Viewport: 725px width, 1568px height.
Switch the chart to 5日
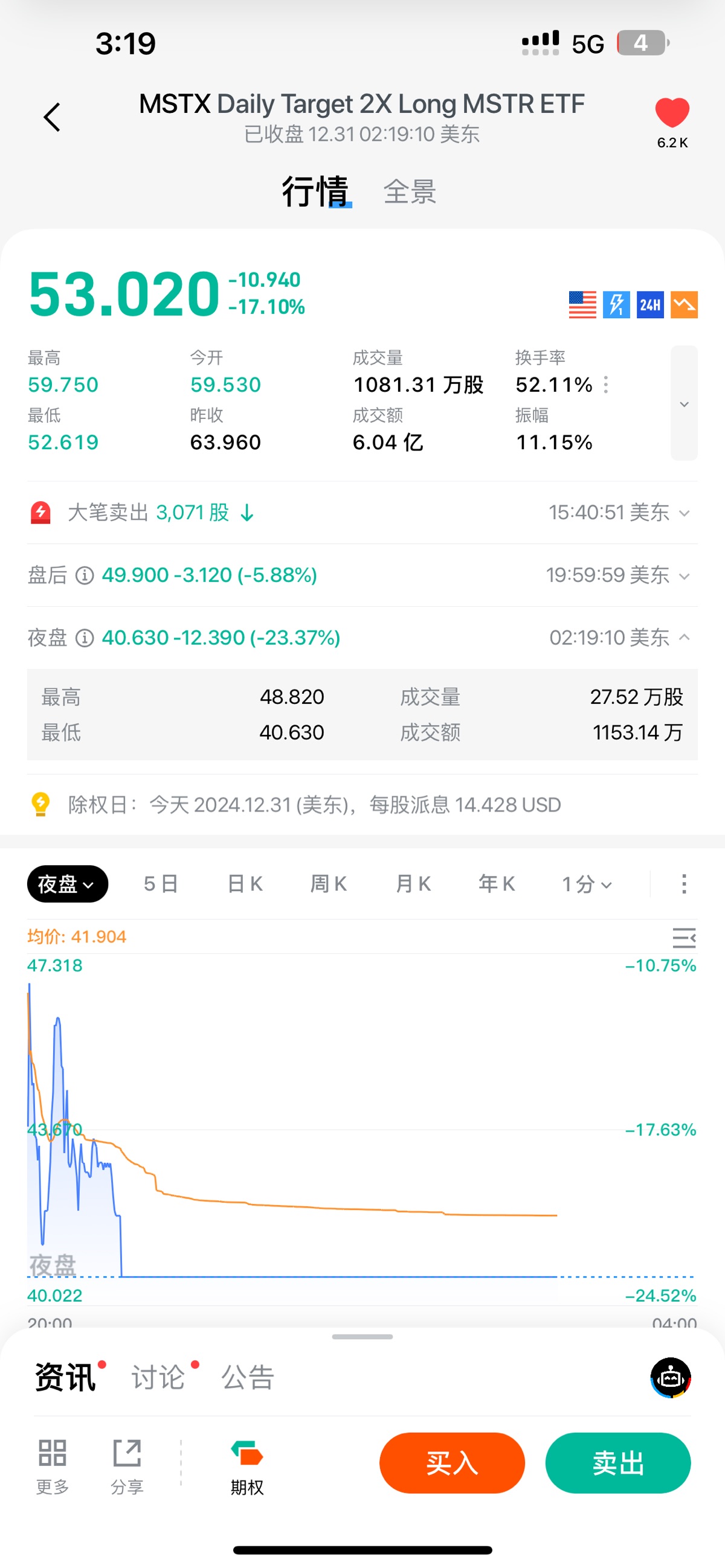[161, 884]
